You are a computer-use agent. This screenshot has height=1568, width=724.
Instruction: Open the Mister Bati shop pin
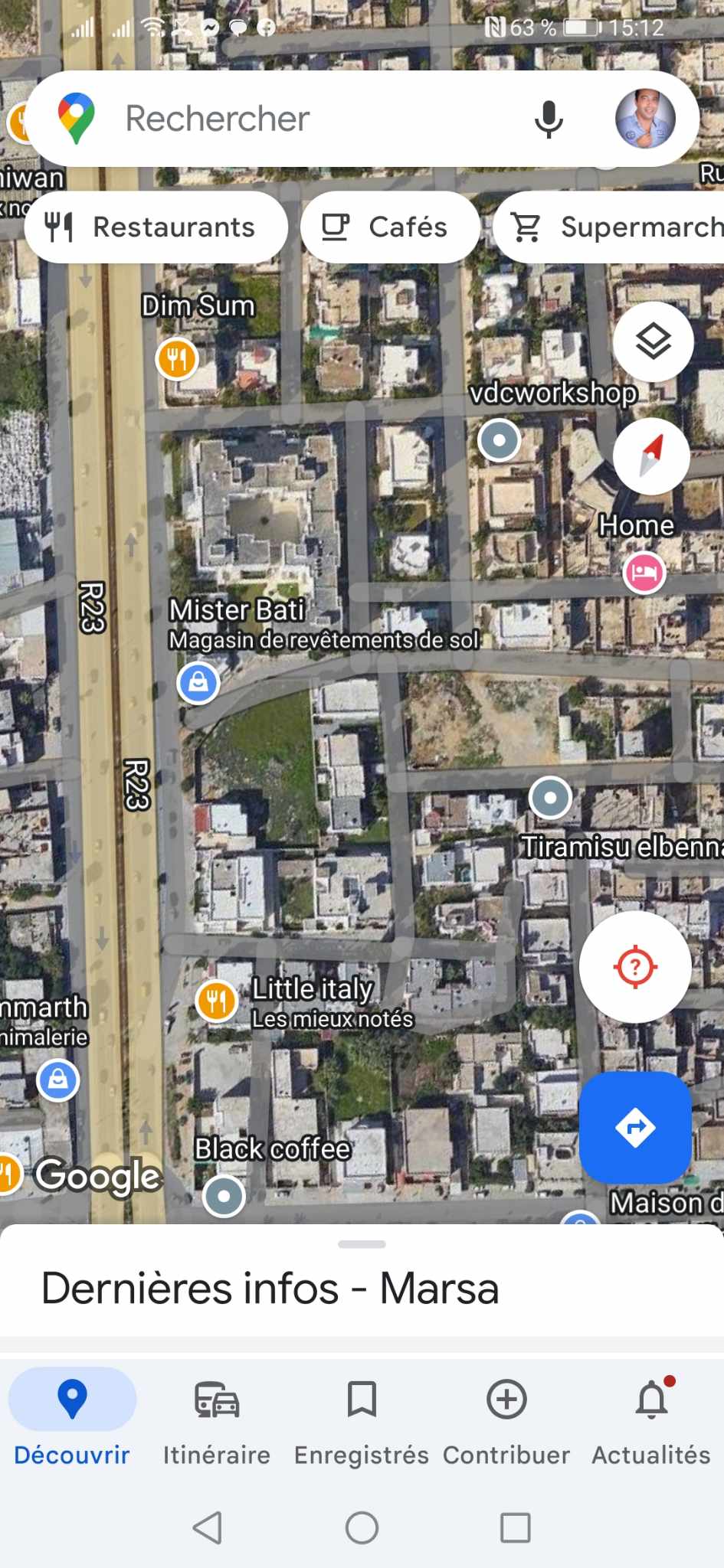tap(198, 681)
